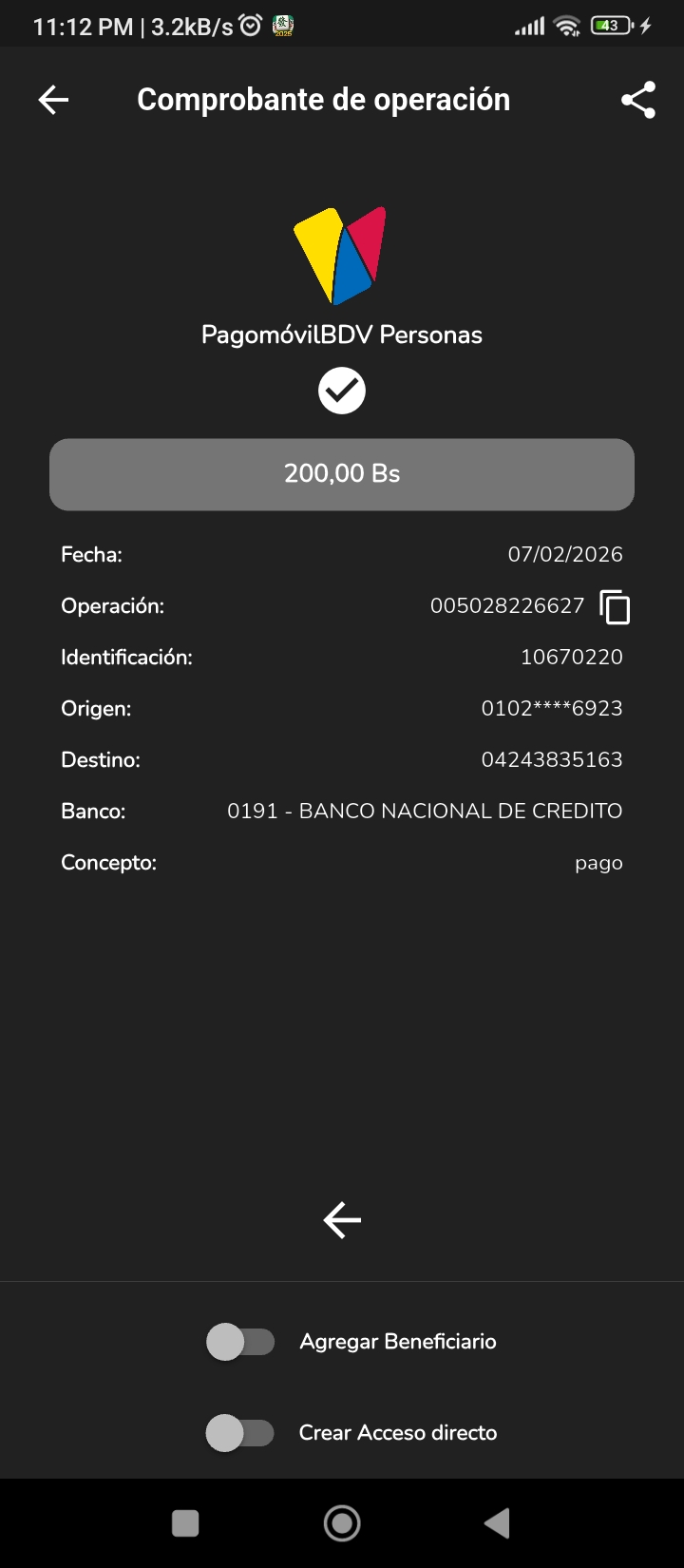
Task: Go to the home screen
Action: pos(342,1523)
